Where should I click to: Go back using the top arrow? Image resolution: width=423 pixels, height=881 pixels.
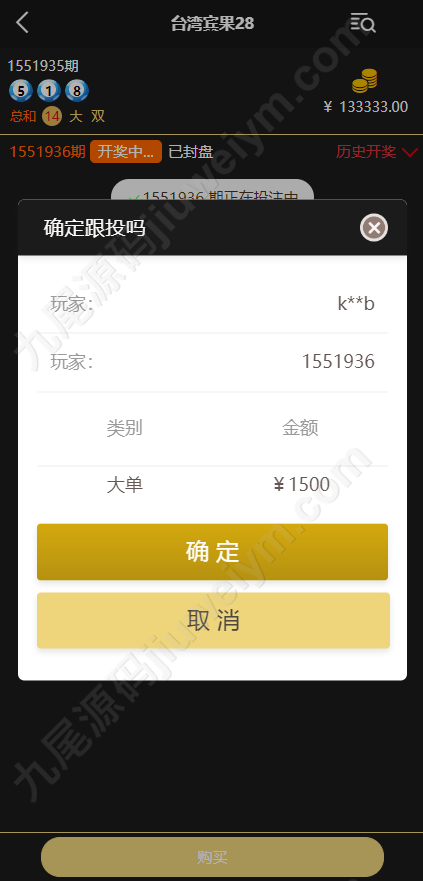(x=22, y=23)
